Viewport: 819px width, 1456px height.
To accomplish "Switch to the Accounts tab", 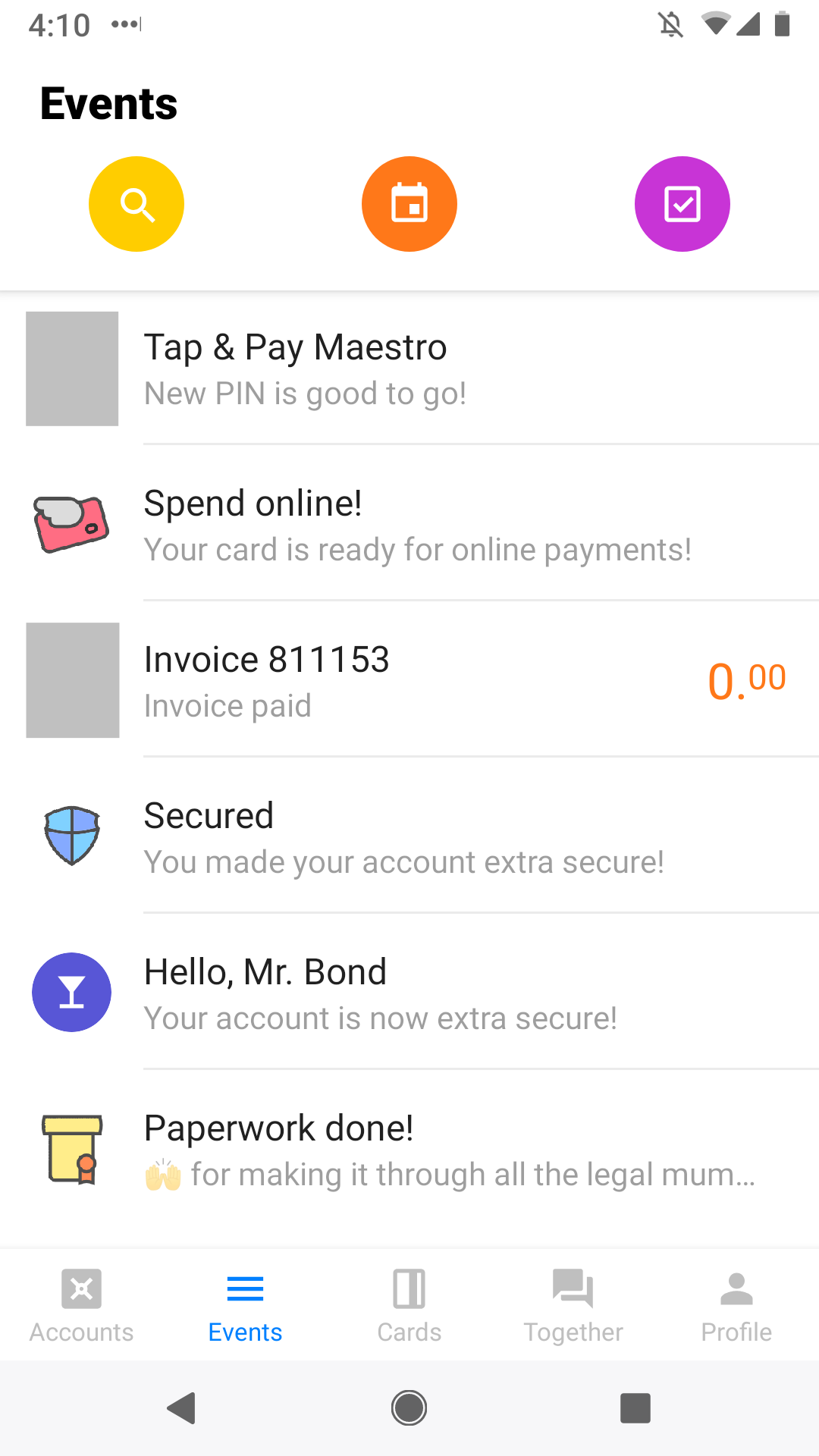I will (x=82, y=1306).
